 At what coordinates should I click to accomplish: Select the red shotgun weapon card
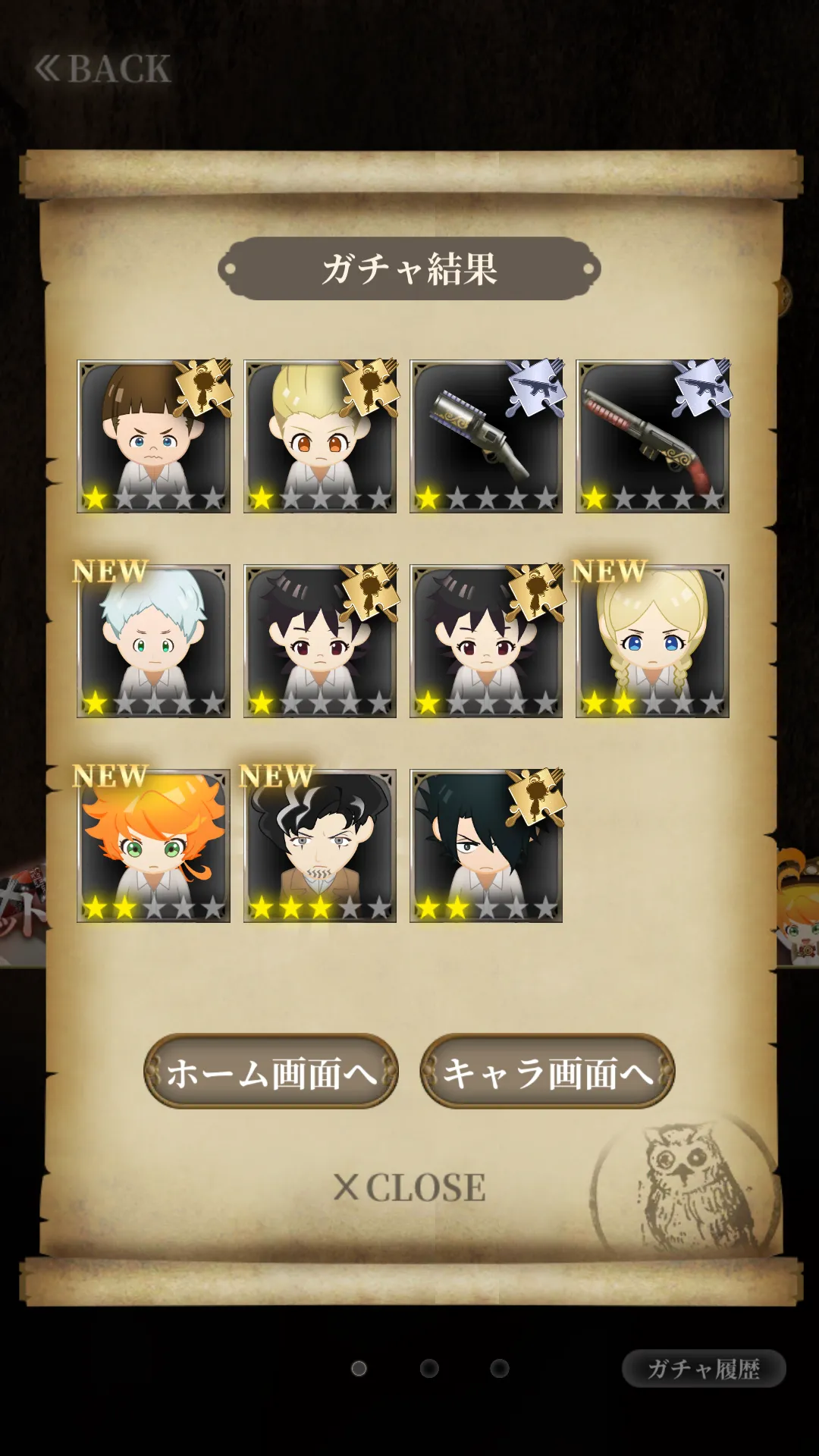652,436
